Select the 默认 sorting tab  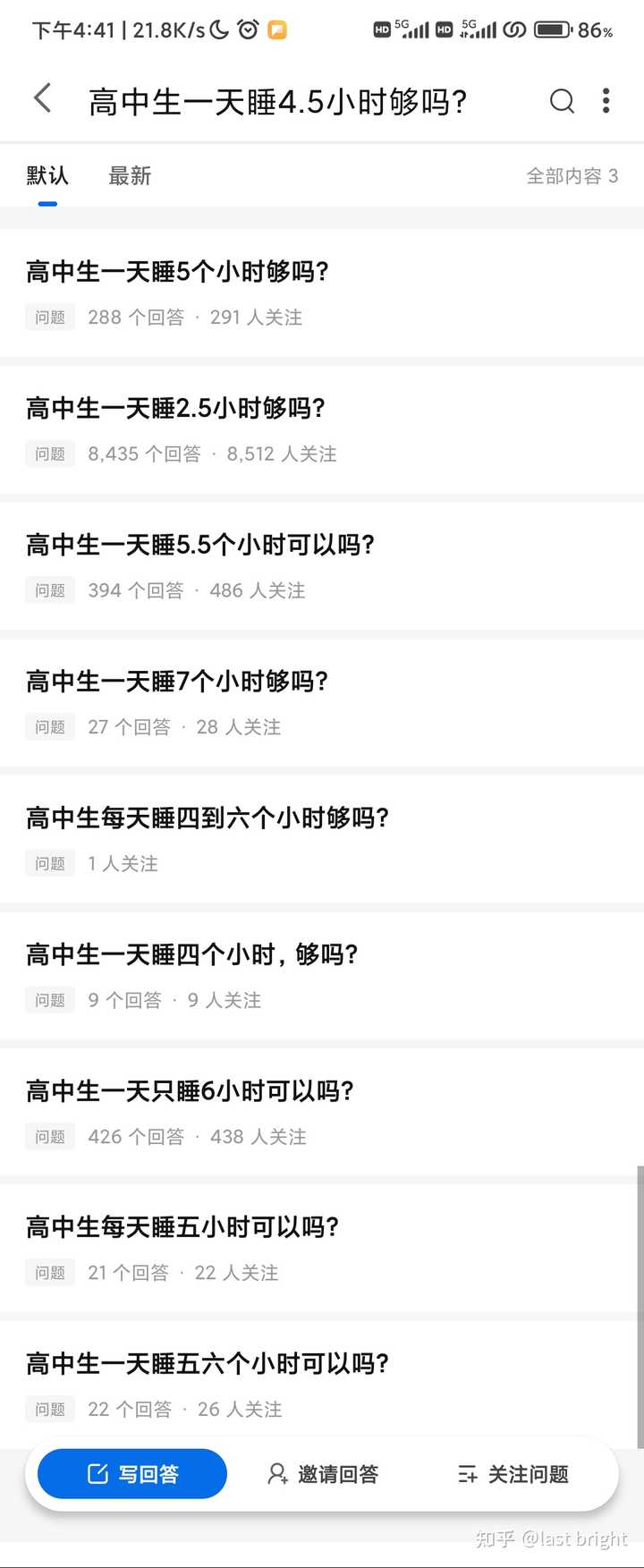pyautogui.click(x=47, y=176)
